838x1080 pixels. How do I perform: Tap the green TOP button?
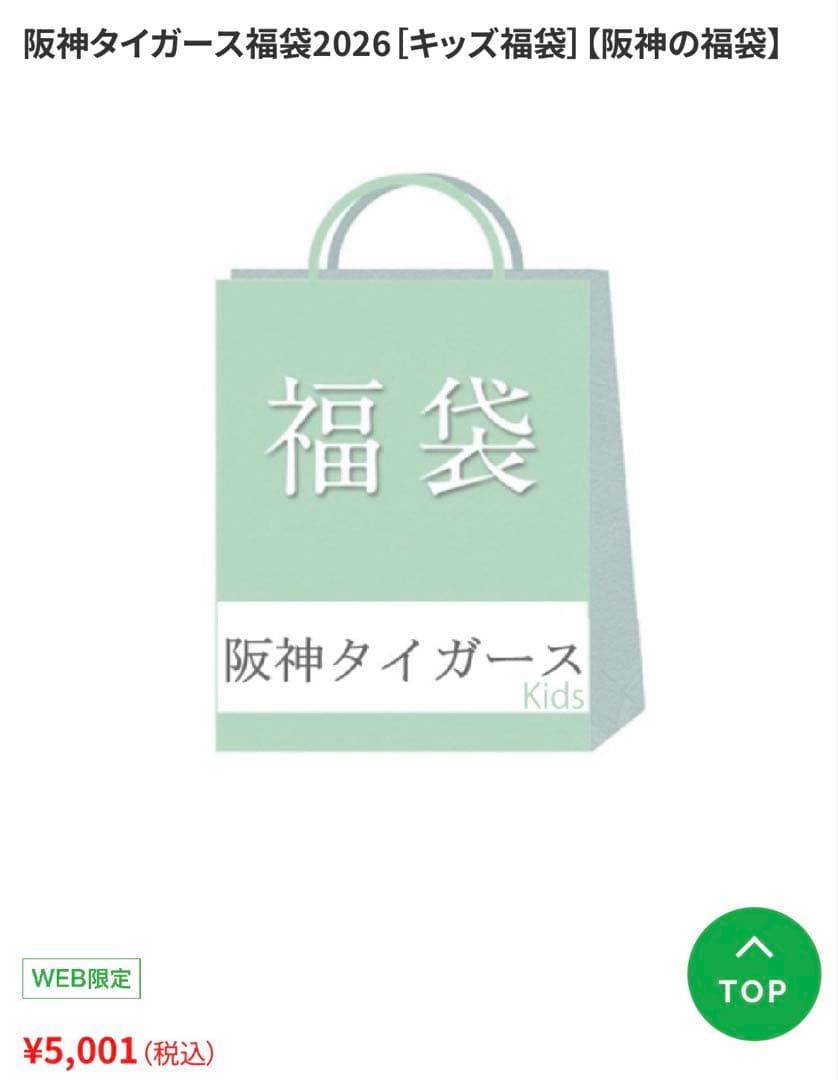click(753, 973)
